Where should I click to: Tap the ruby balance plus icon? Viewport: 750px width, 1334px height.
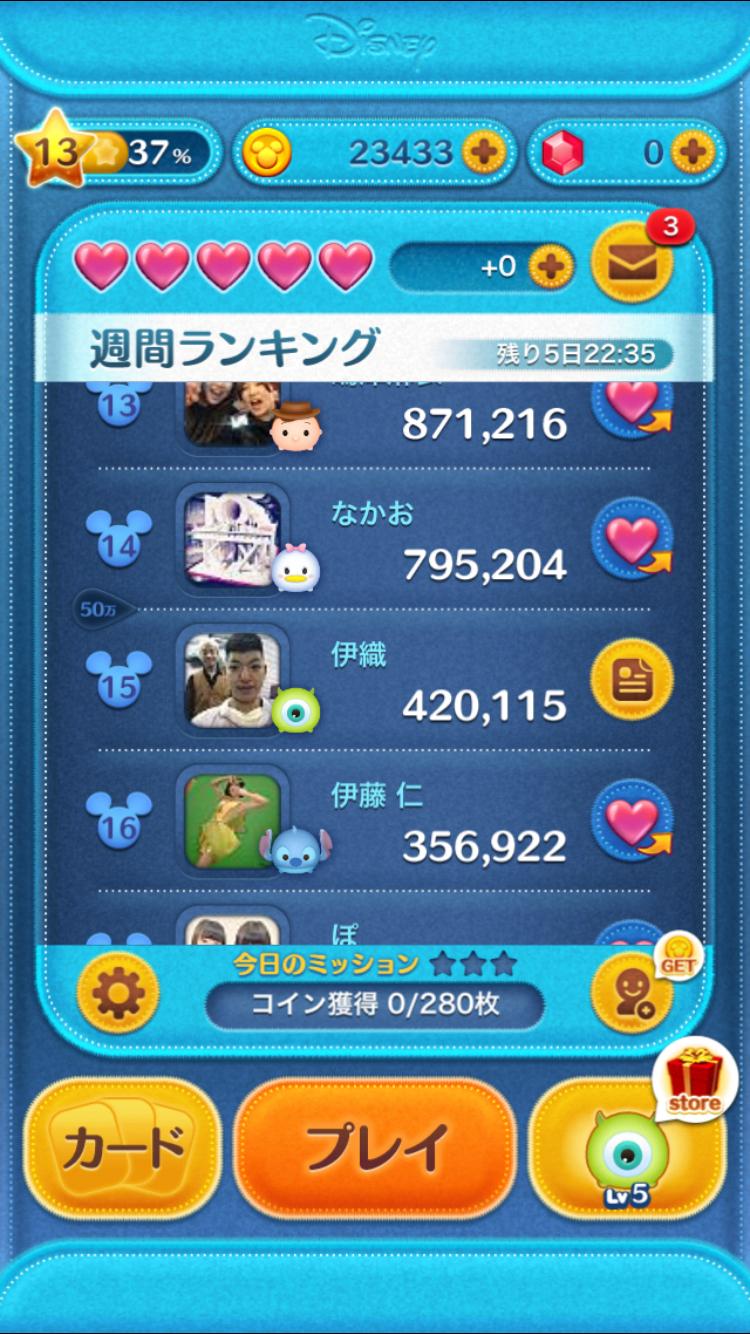[695, 152]
